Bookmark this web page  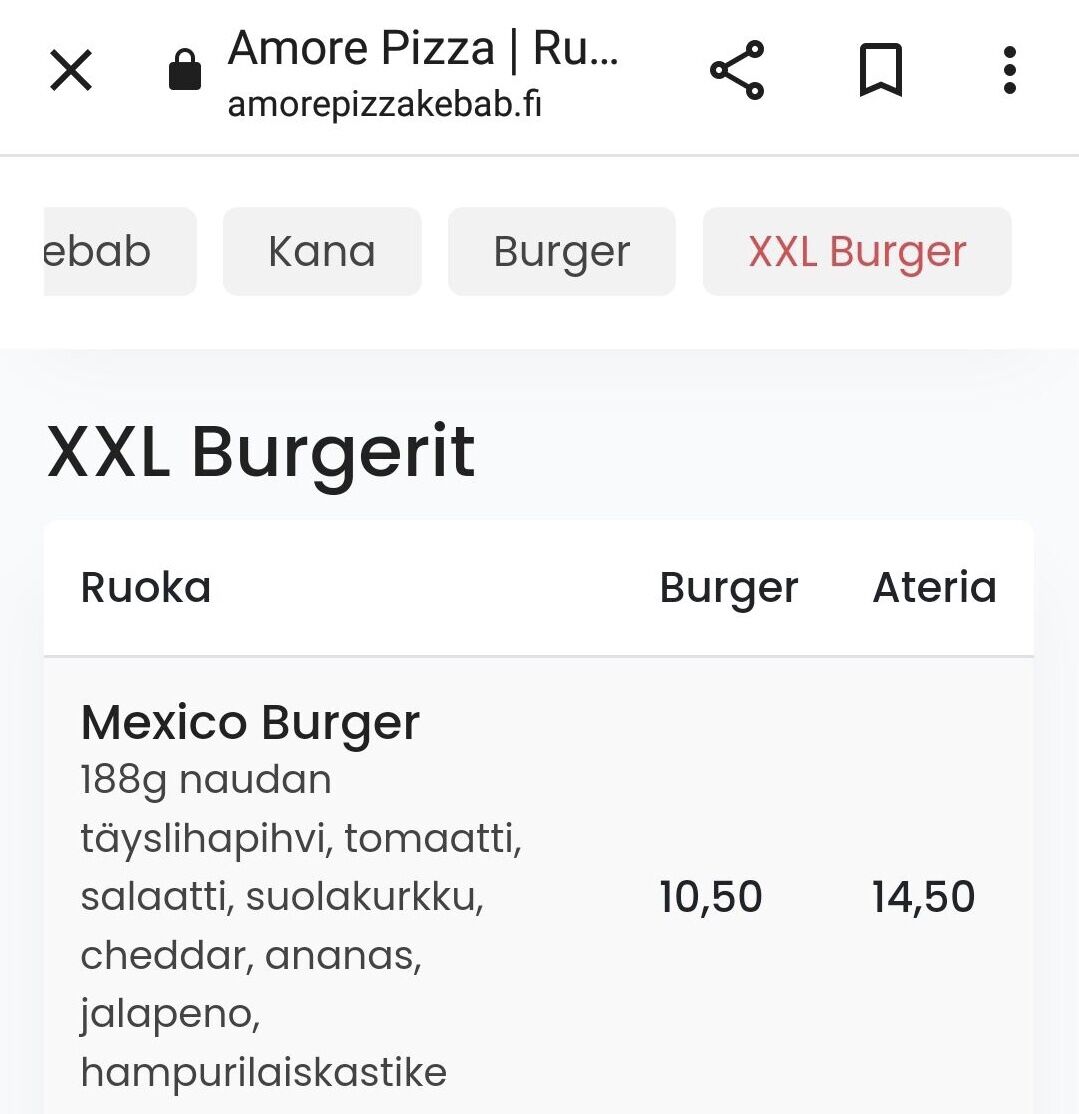click(x=880, y=71)
